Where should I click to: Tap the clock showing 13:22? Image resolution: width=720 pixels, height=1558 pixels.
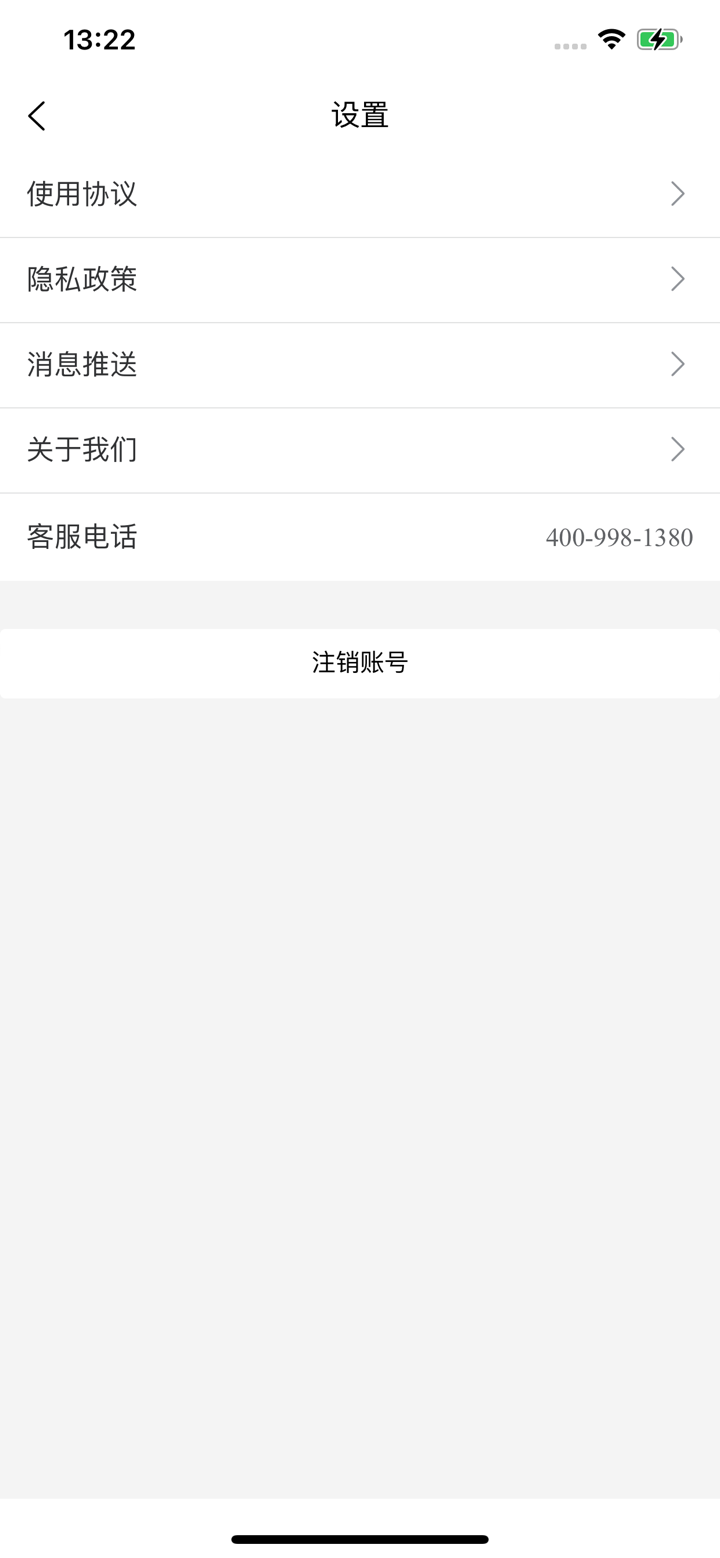coord(99,40)
